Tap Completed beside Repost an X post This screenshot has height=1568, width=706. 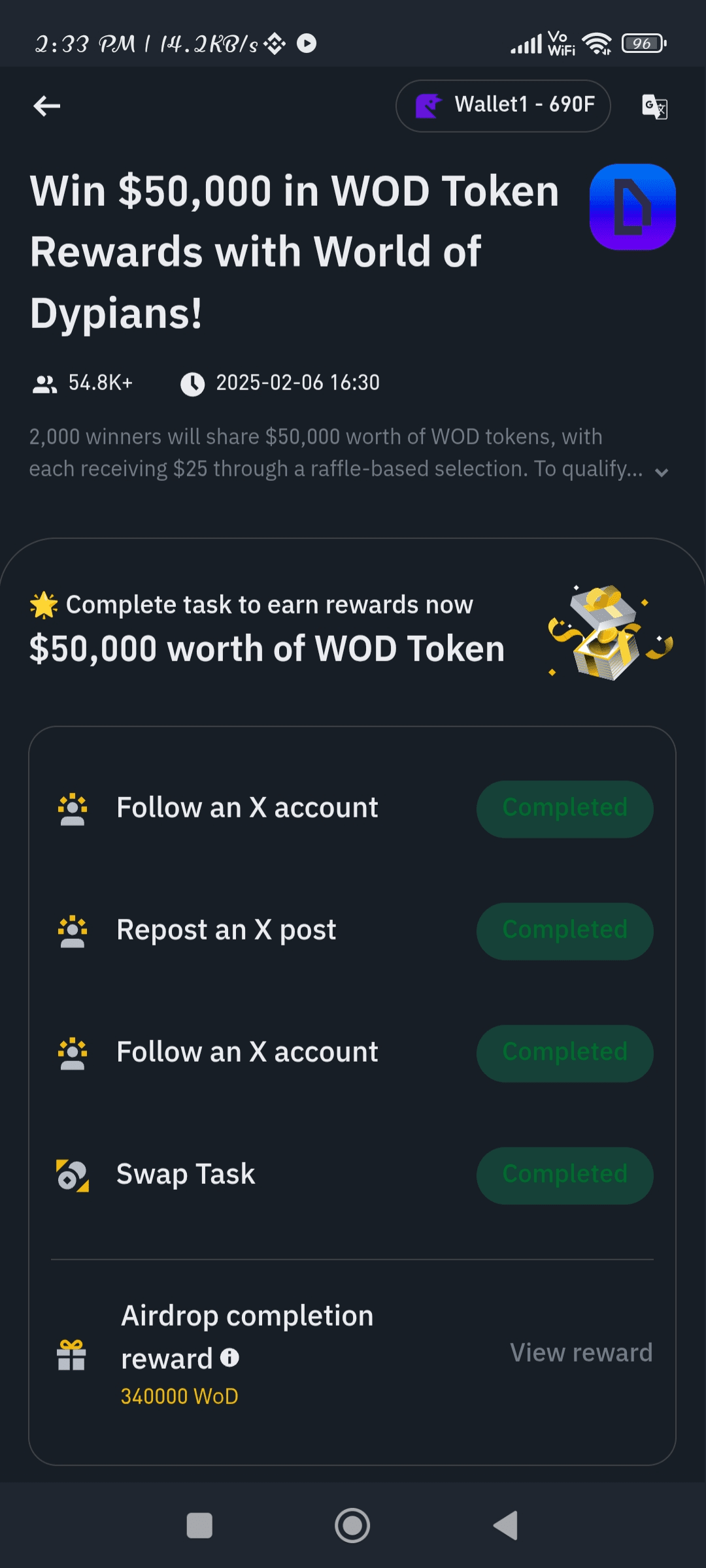[565, 931]
